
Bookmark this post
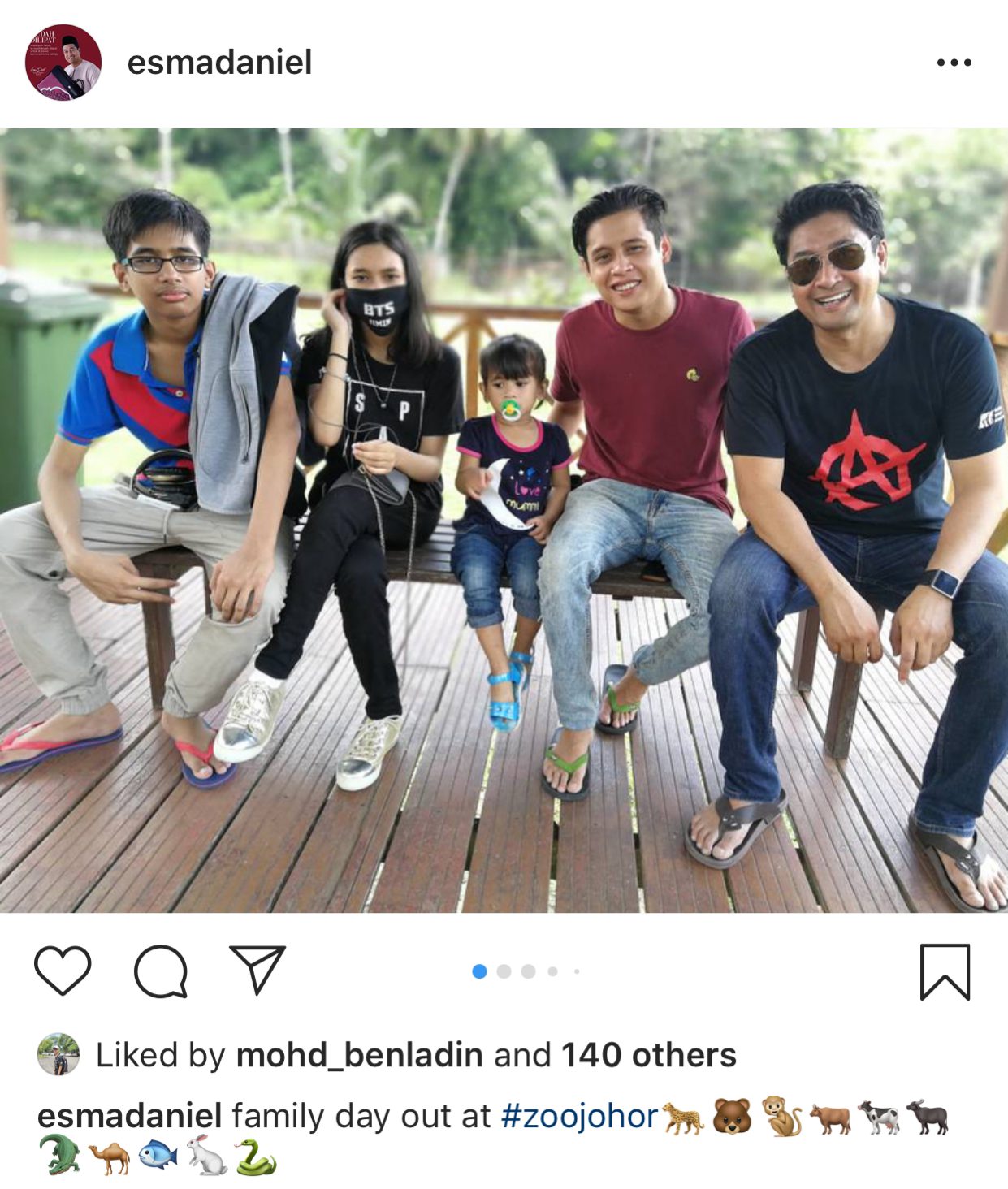click(x=945, y=971)
